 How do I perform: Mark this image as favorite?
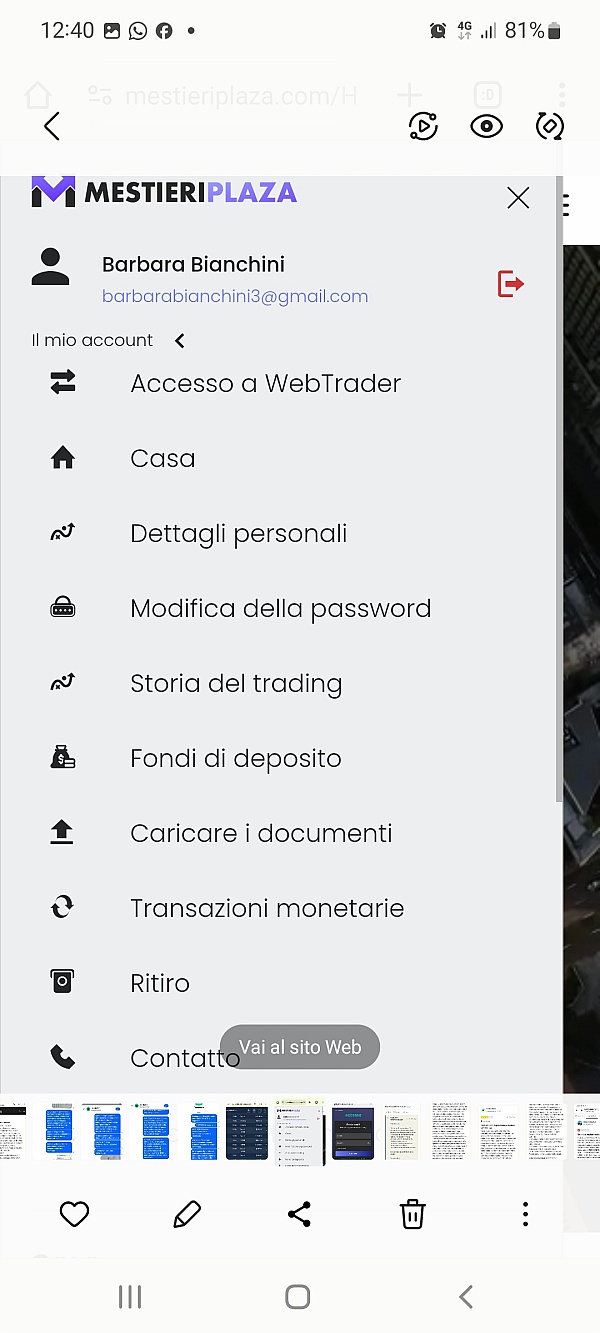click(74, 1214)
